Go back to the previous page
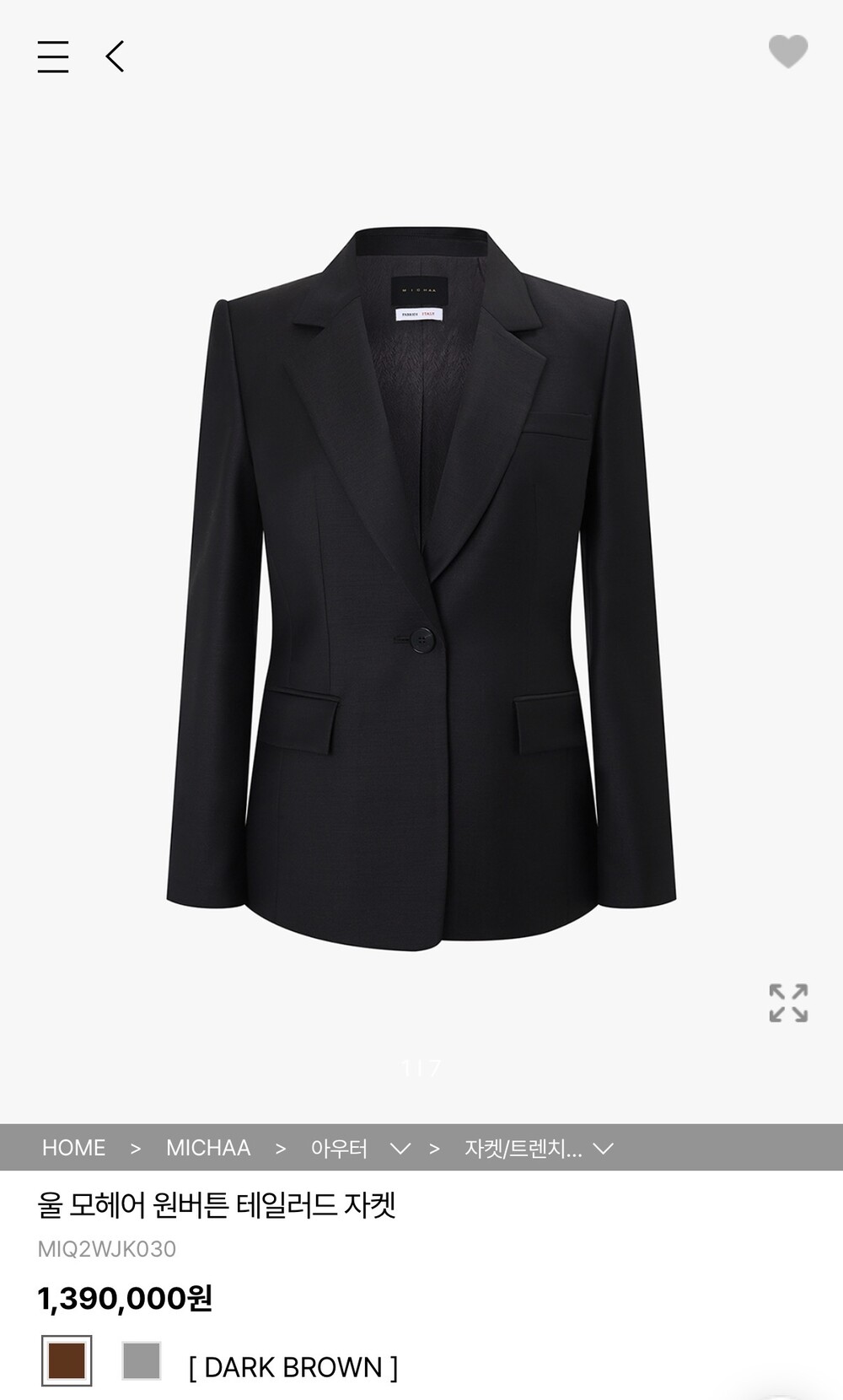The width and height of the screenshot is (843, 1400). tap(115, 57)
